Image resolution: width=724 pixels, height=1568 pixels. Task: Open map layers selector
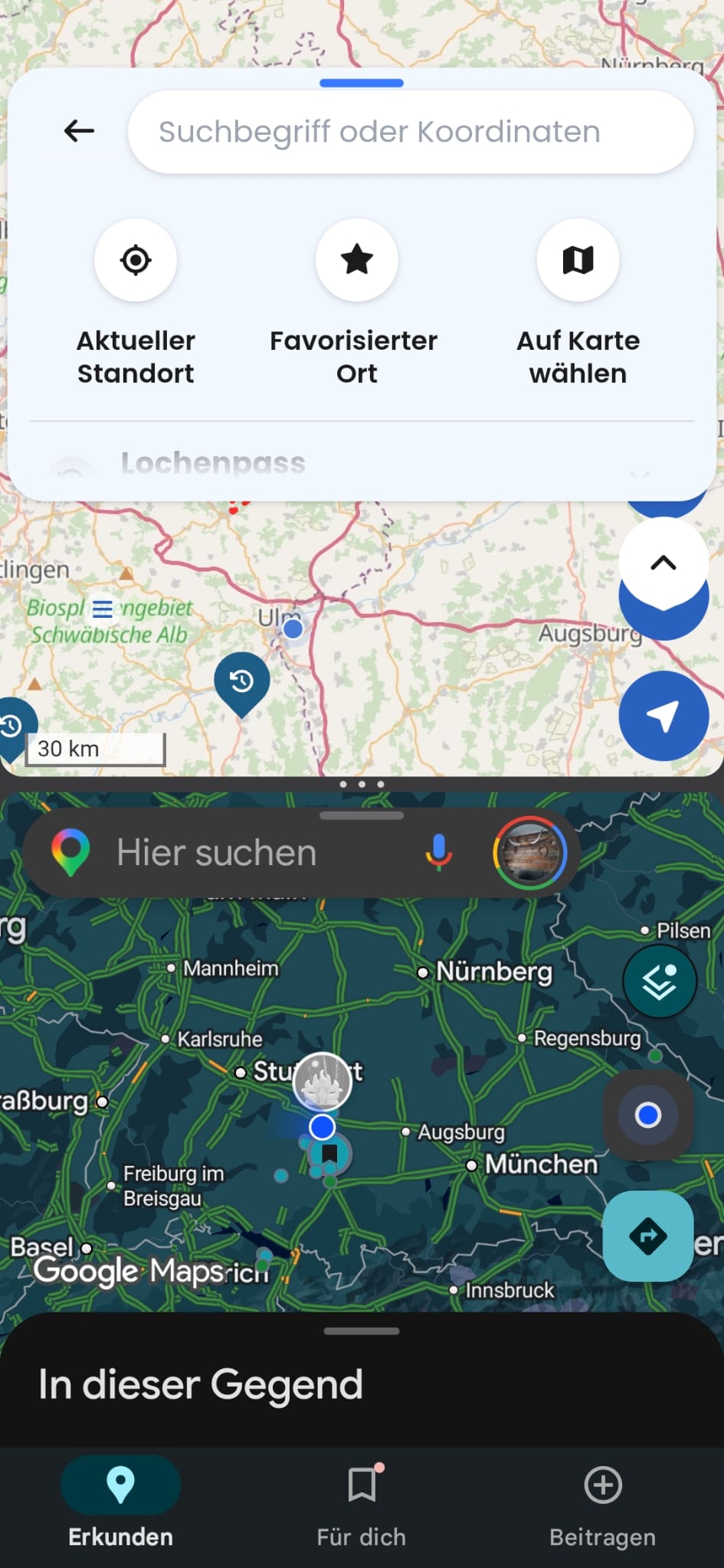659,982
